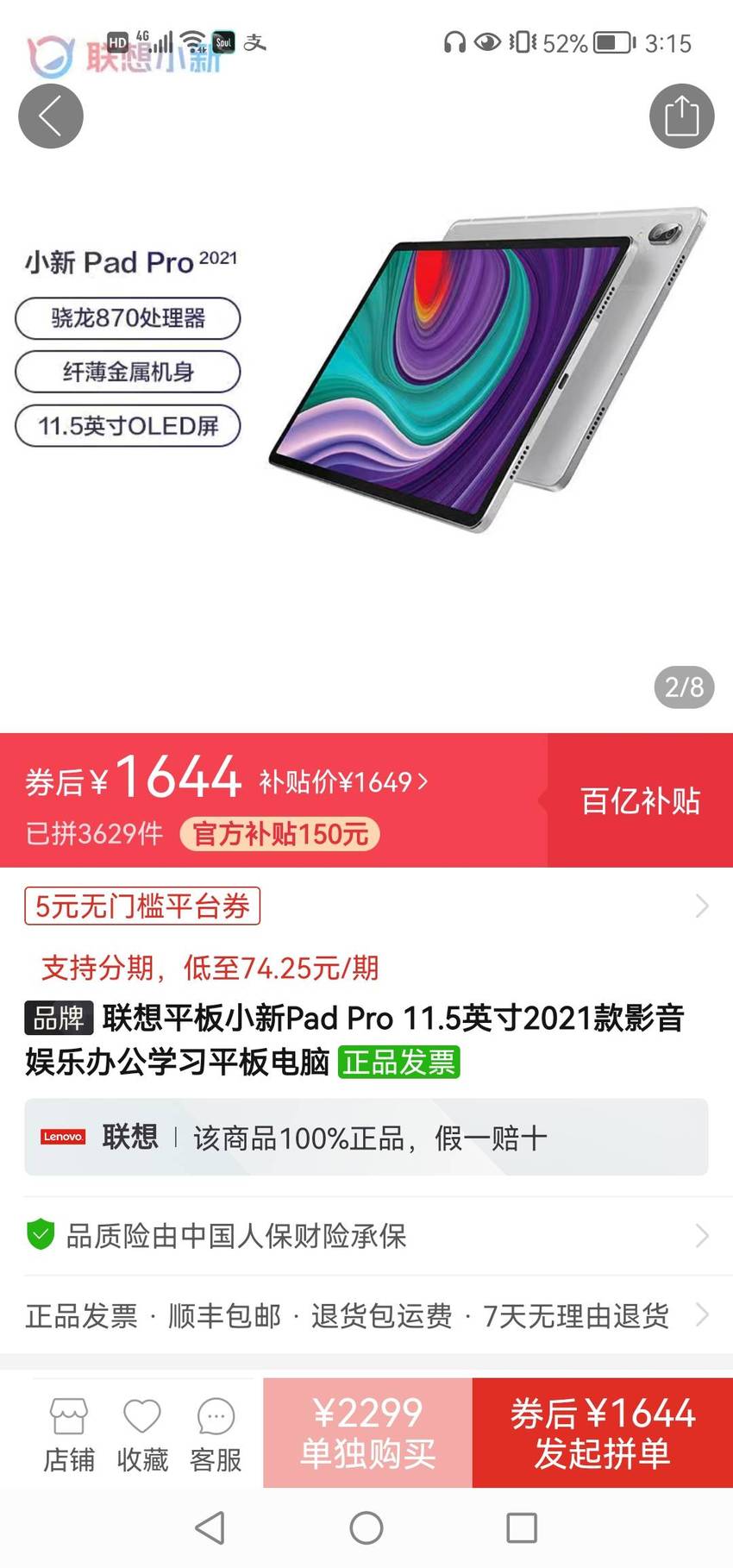The height and width of the screenshot is (1568, 733).
Task: Add the product to 收藏 favorites
Action: click(142, 1433)
